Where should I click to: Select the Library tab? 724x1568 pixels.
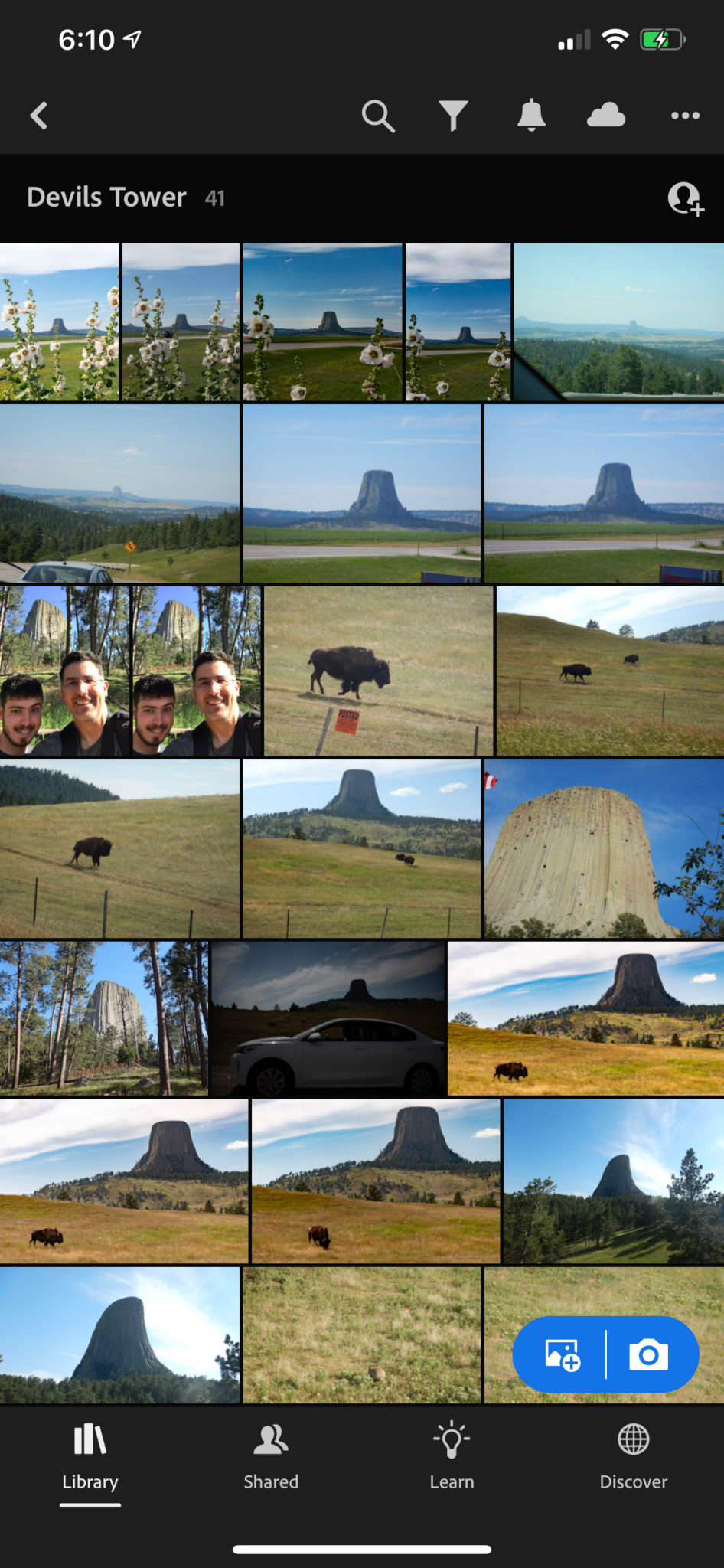(90, 1456)
